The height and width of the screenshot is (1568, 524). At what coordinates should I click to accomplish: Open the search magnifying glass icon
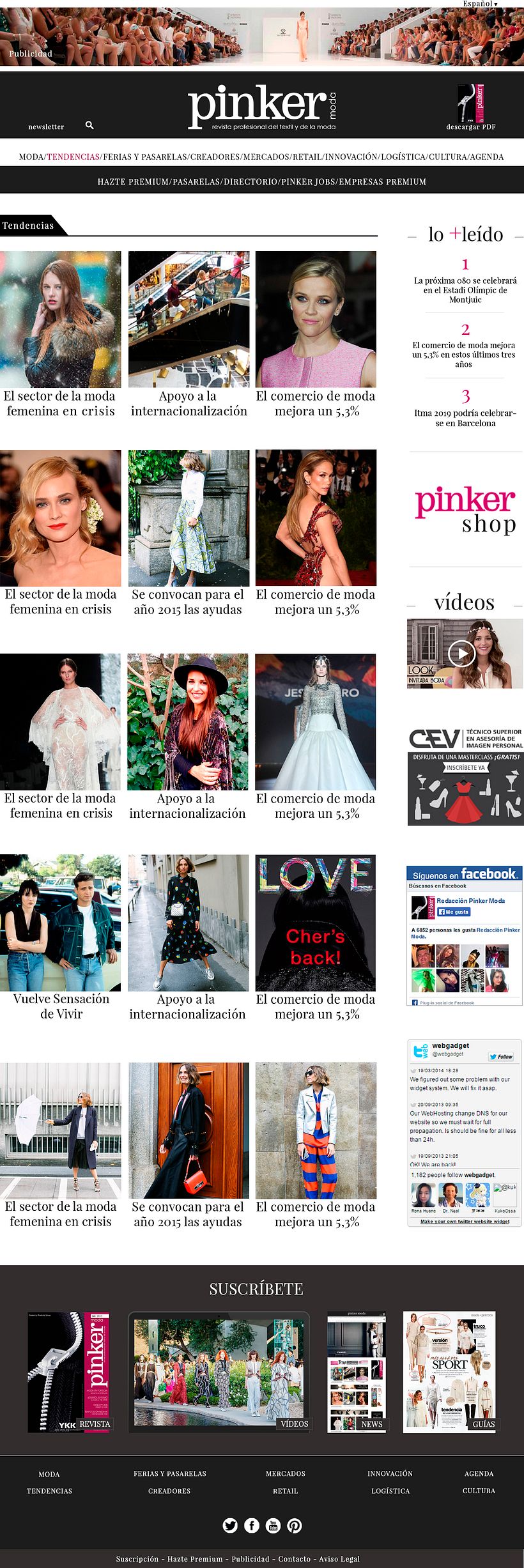[x=89, y=125]
